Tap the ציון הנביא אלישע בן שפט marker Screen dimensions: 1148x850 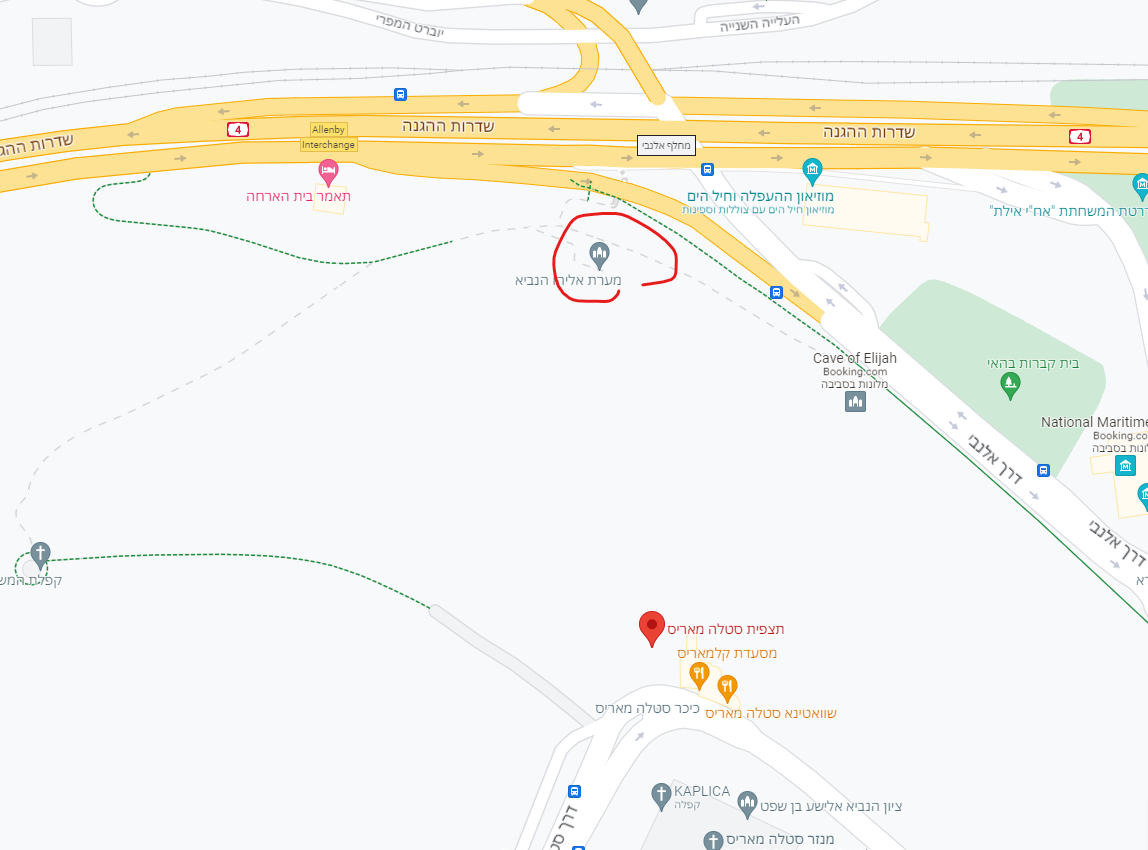point(747,803)
